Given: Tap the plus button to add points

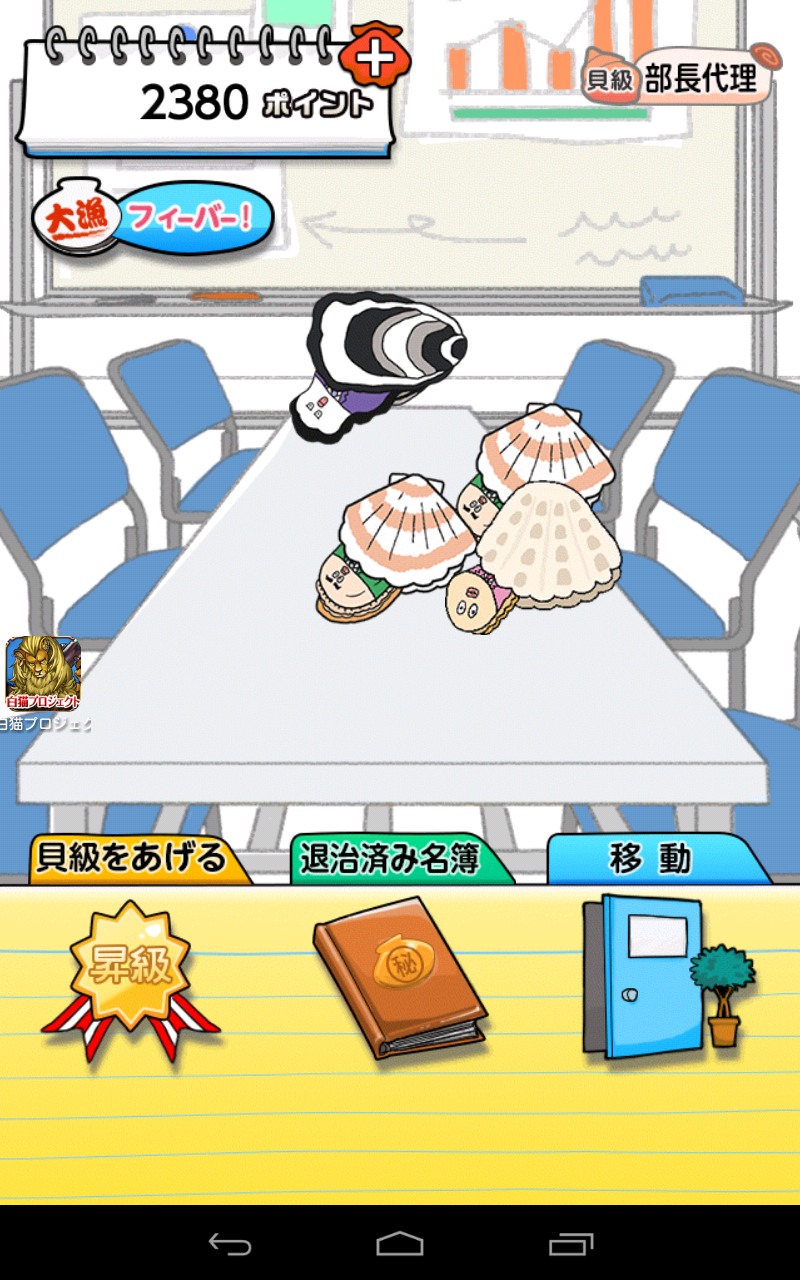Looking at the screenshot, I should [x=375, y=59].
